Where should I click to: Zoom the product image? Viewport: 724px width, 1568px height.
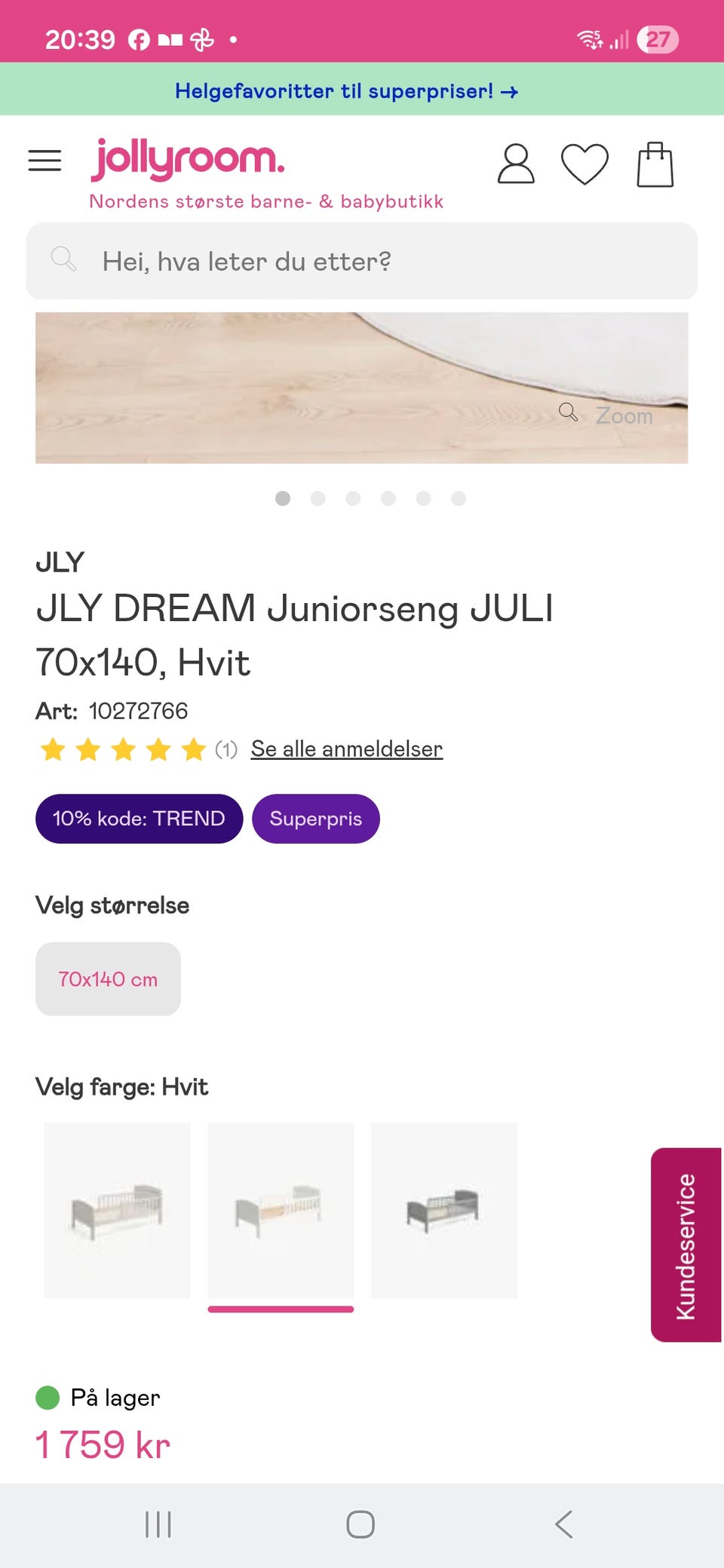click(607, 415)
